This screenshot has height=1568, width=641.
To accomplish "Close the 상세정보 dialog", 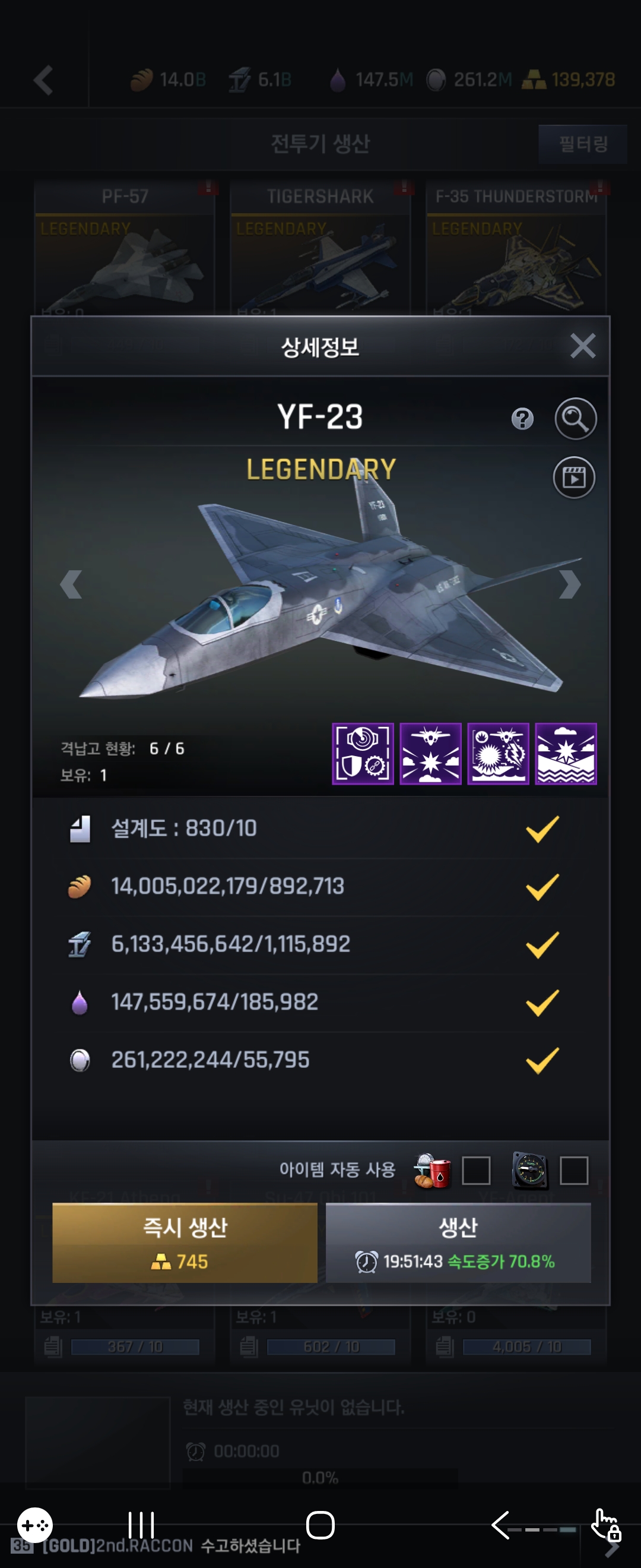I will coord(582,346).
